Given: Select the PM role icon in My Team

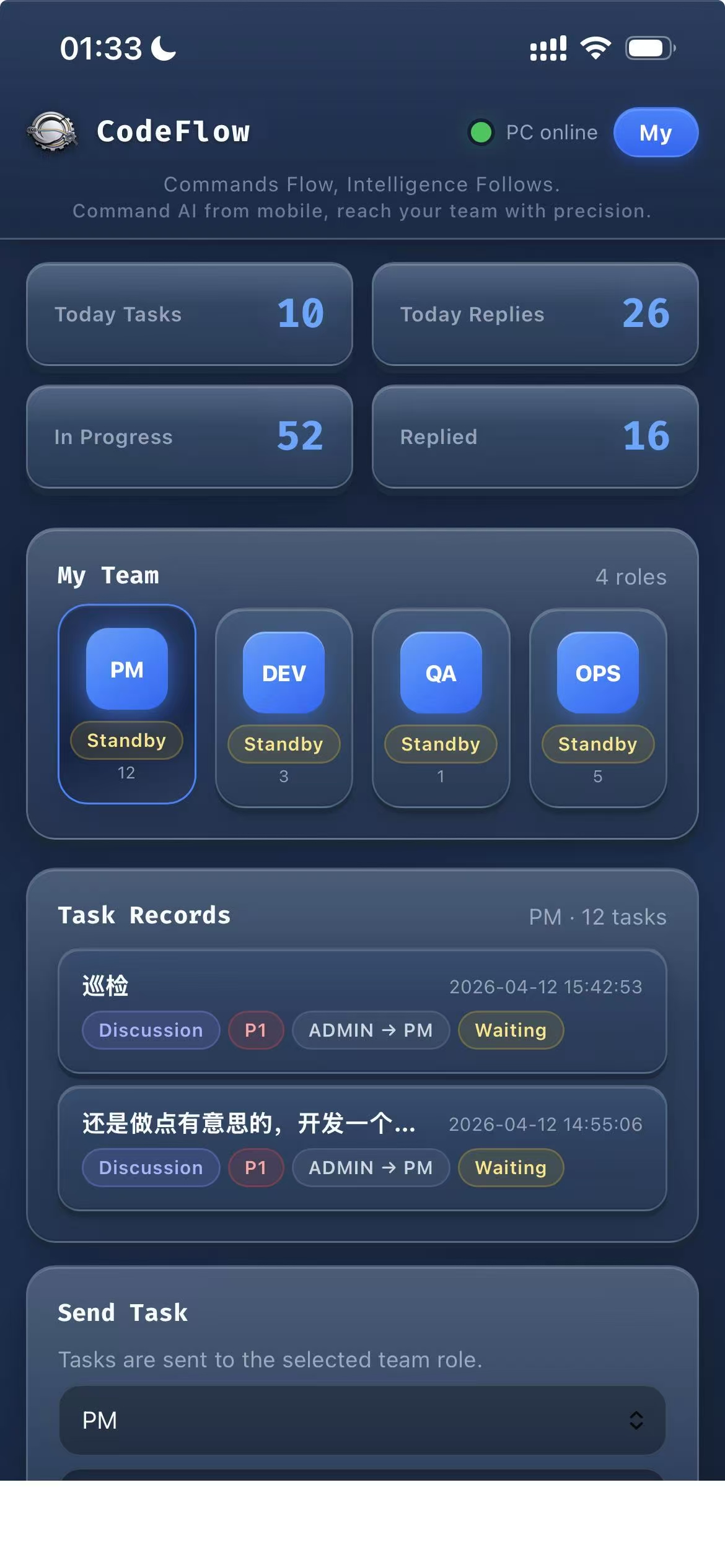Looking at the screenshot, I should [126, 669].
